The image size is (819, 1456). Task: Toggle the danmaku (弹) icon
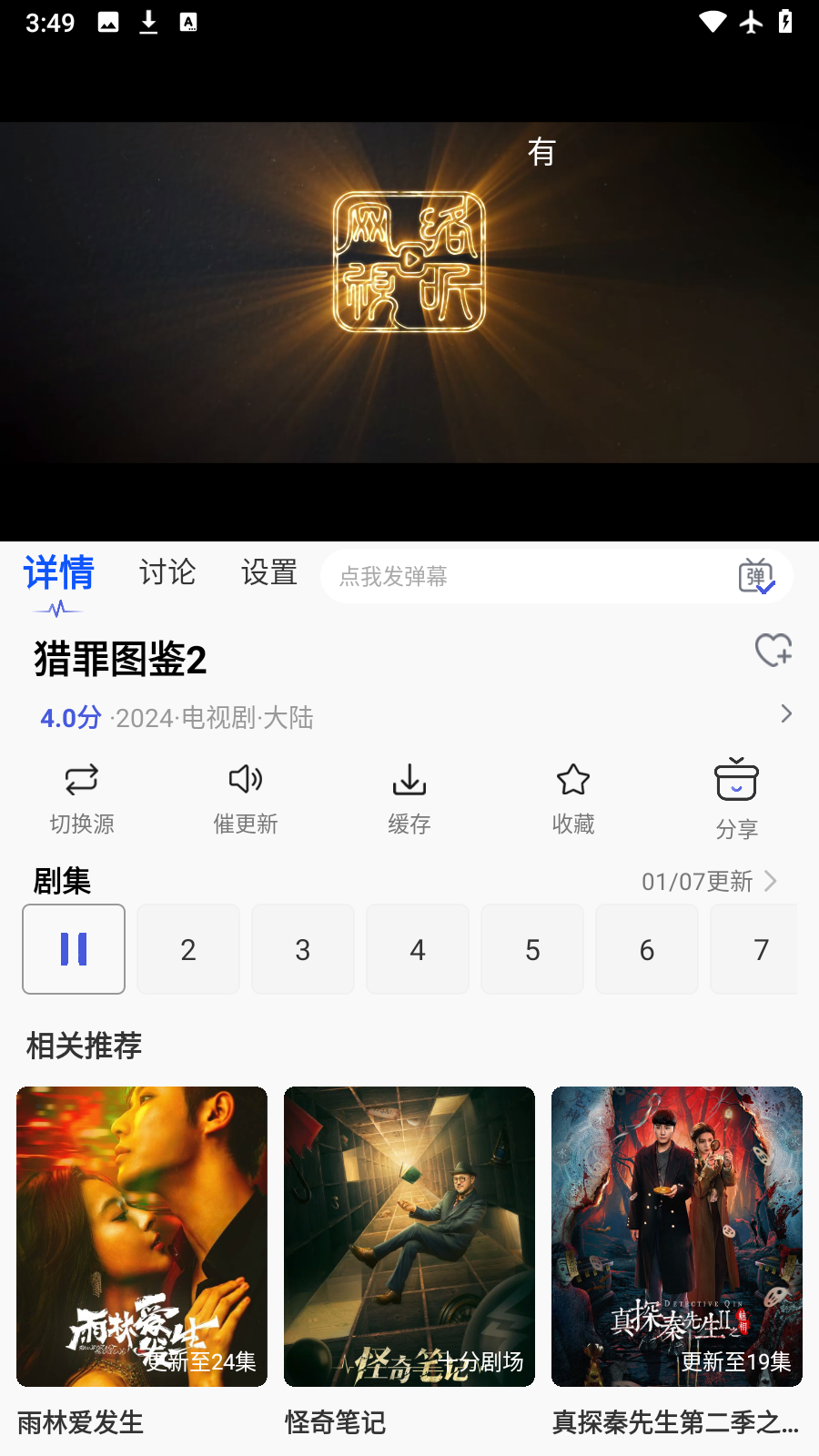click(755, 576)
